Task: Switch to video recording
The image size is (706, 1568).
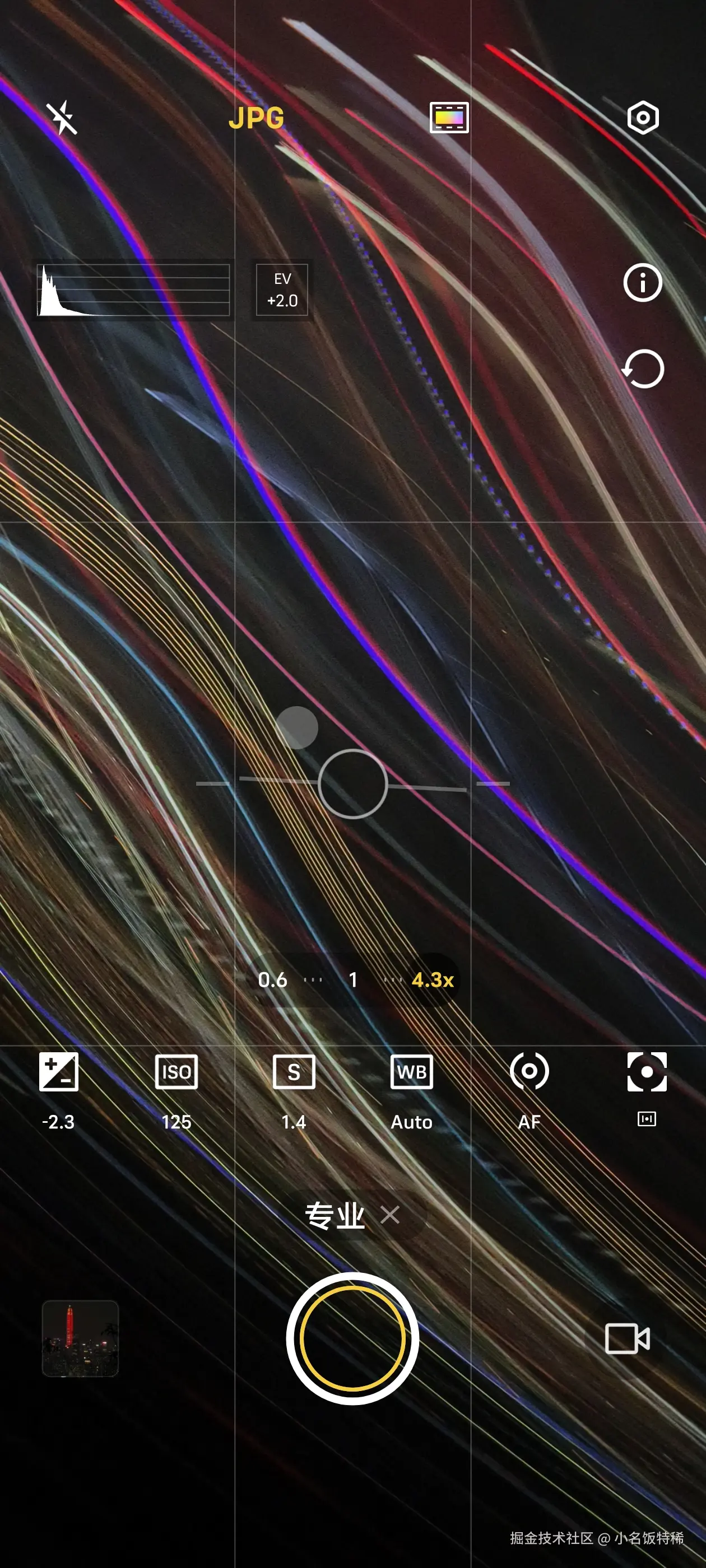Action: pos(627,1338)
